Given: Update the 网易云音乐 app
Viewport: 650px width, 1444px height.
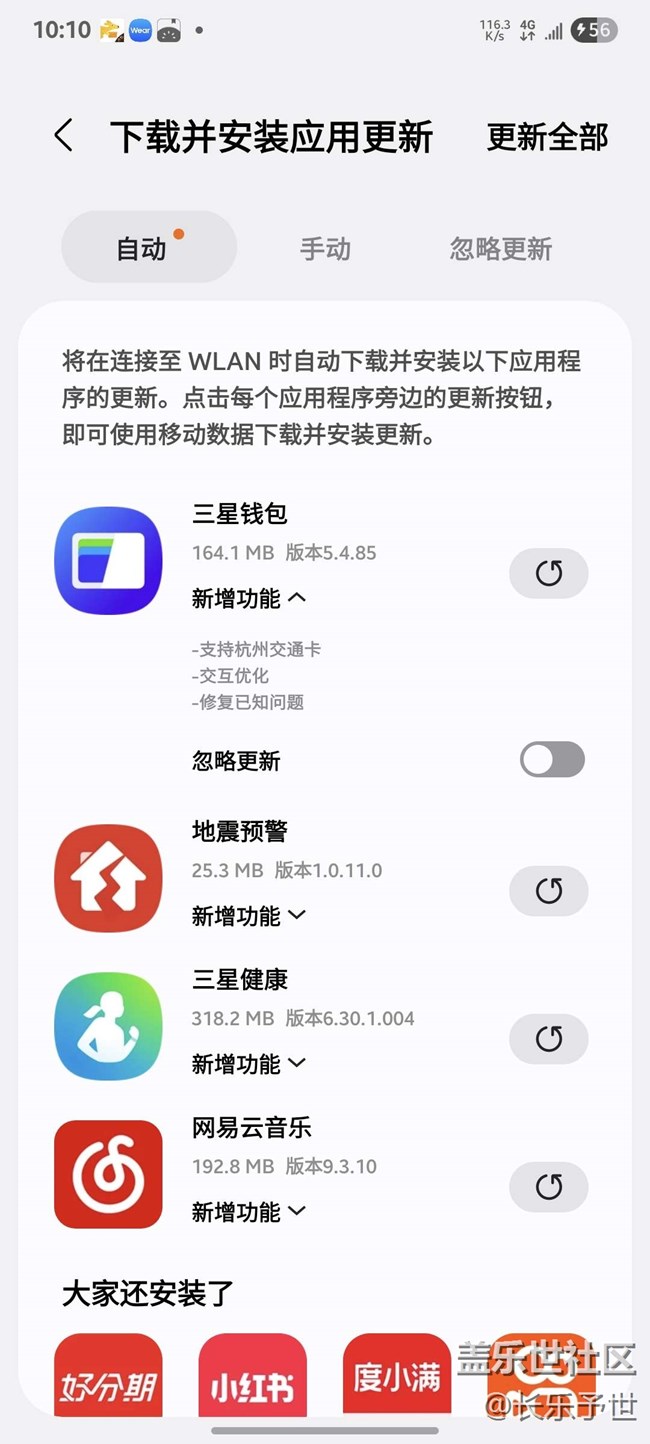Looking at the screenshot, I should (549, 1187).
